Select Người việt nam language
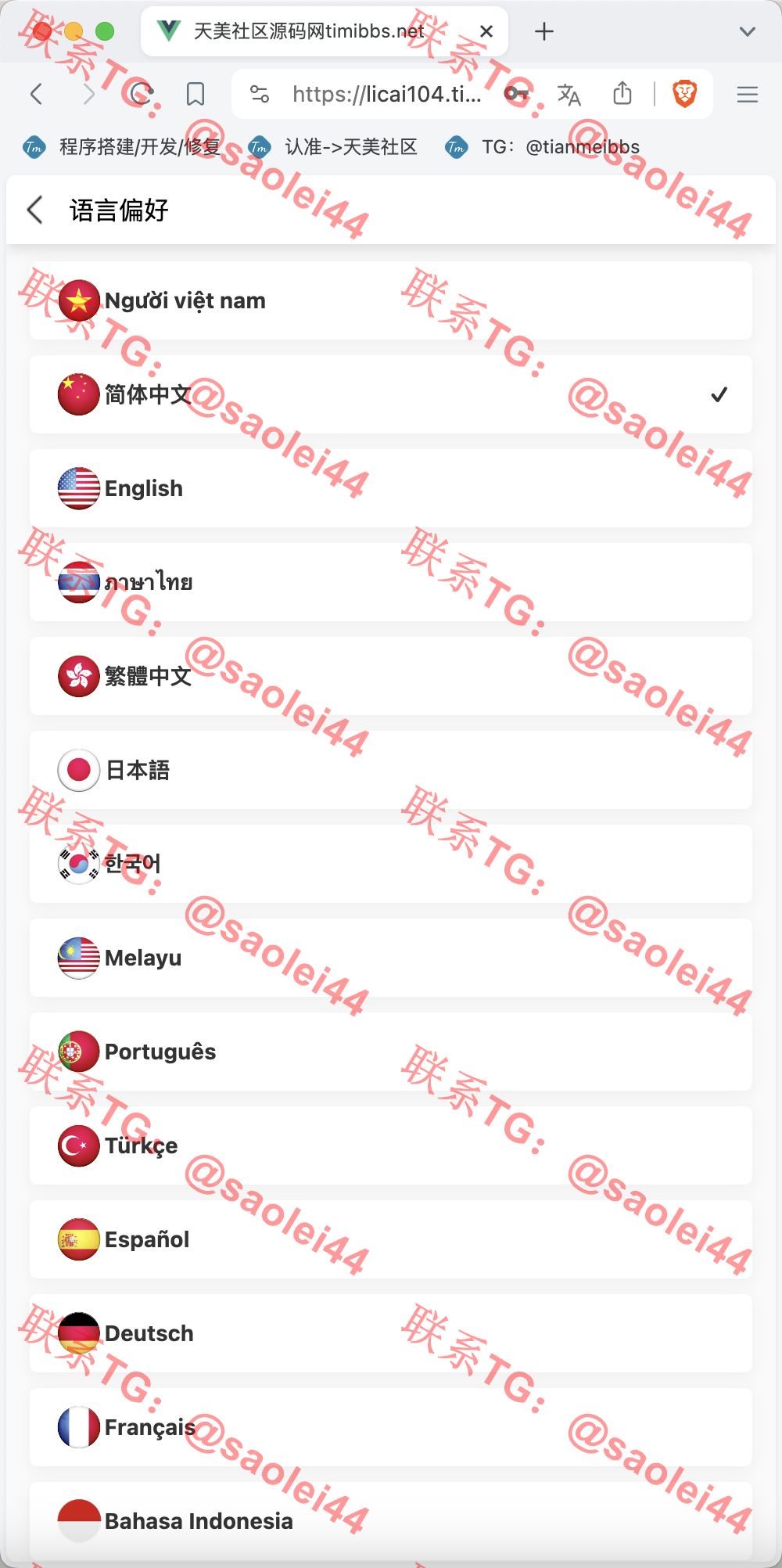 [391, 300]
